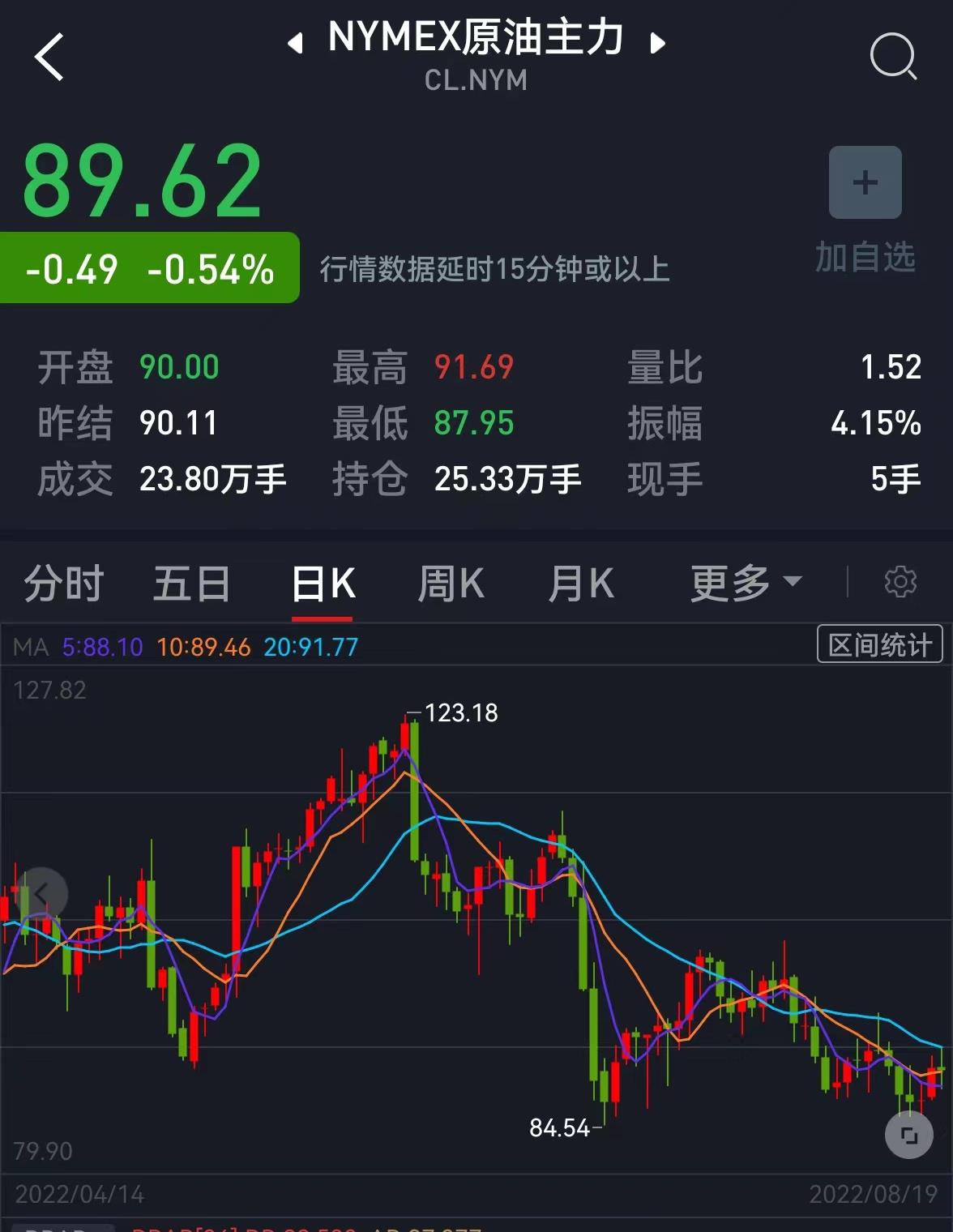Go back using the top-left arrow

point(49,57)
